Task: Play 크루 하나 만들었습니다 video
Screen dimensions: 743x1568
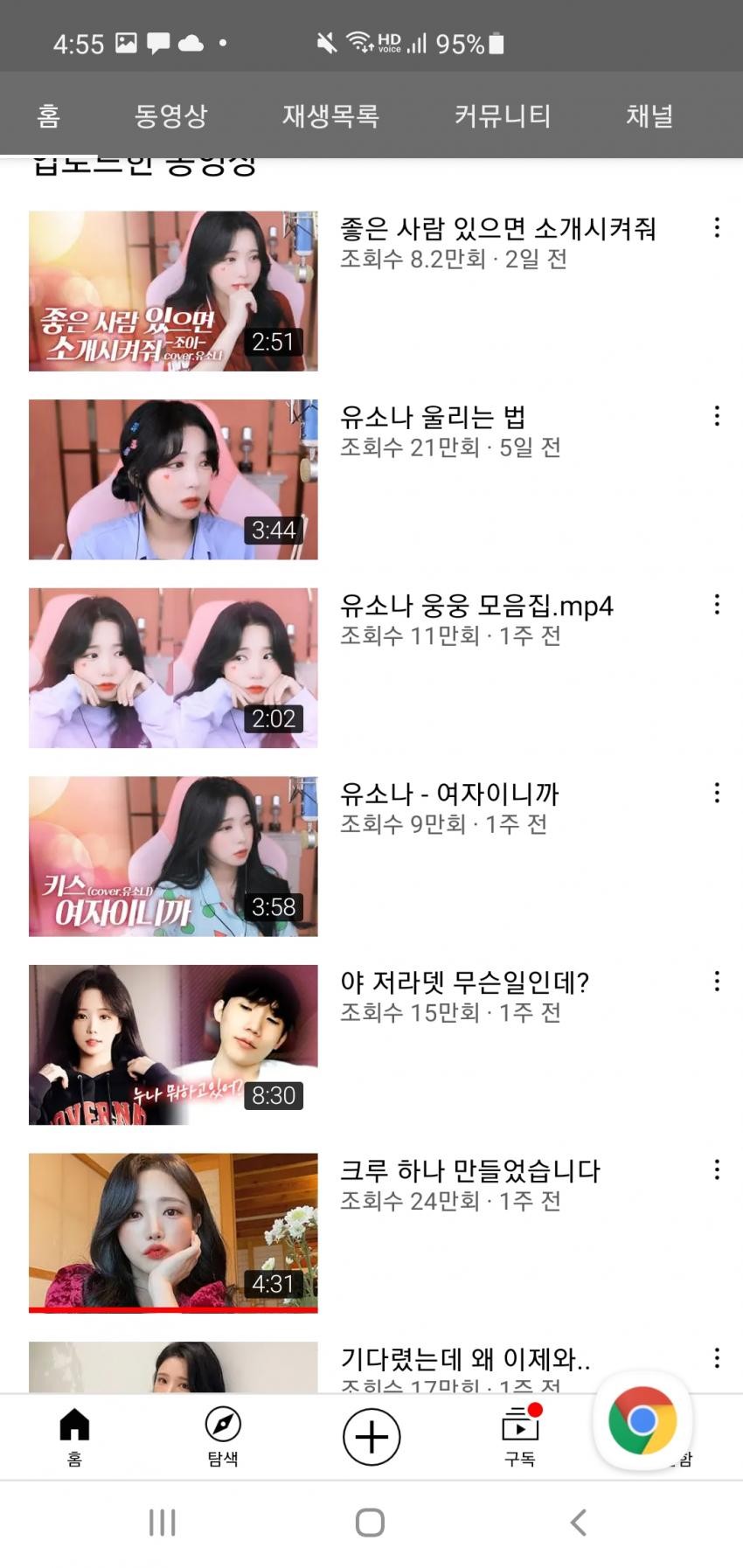Action: [x=173, y=1232]
